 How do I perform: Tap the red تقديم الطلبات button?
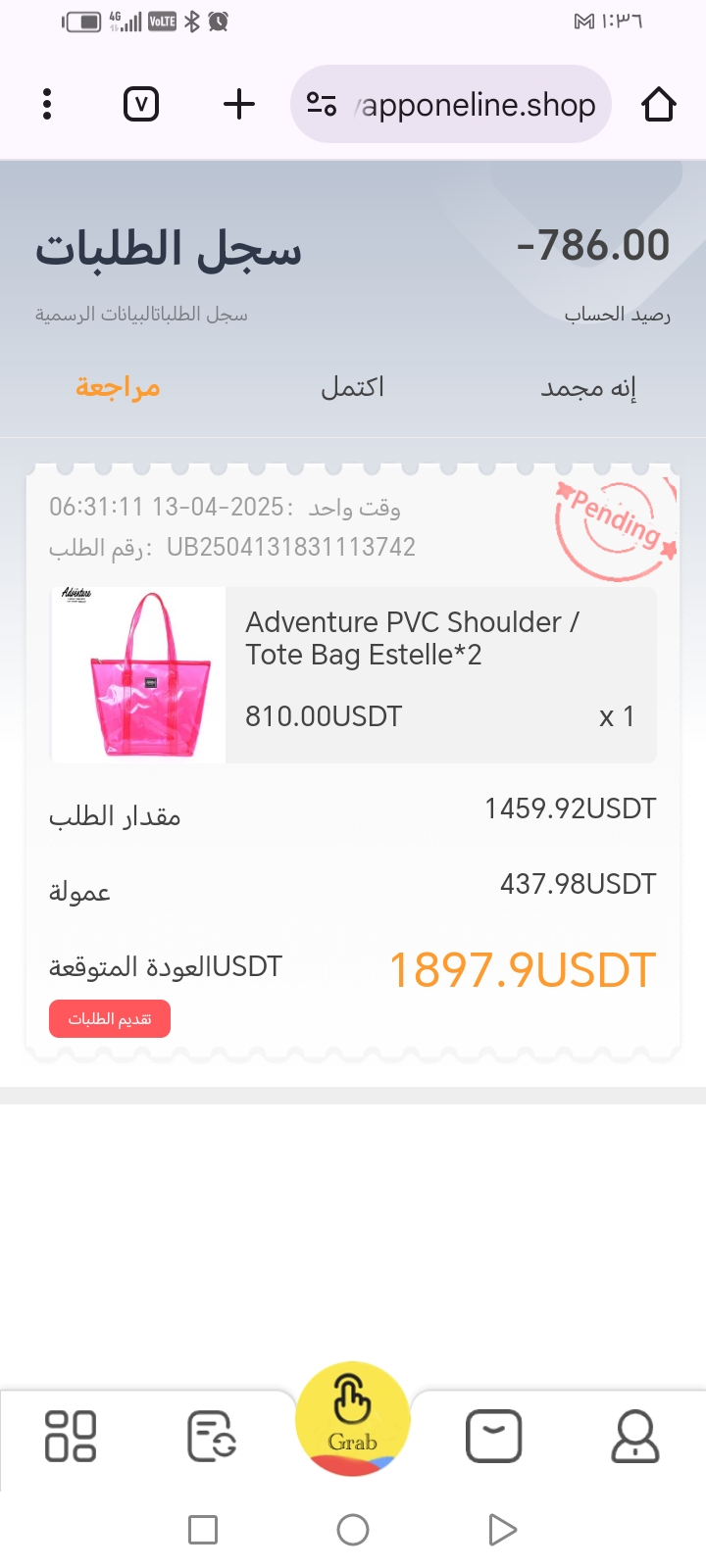110,1019
